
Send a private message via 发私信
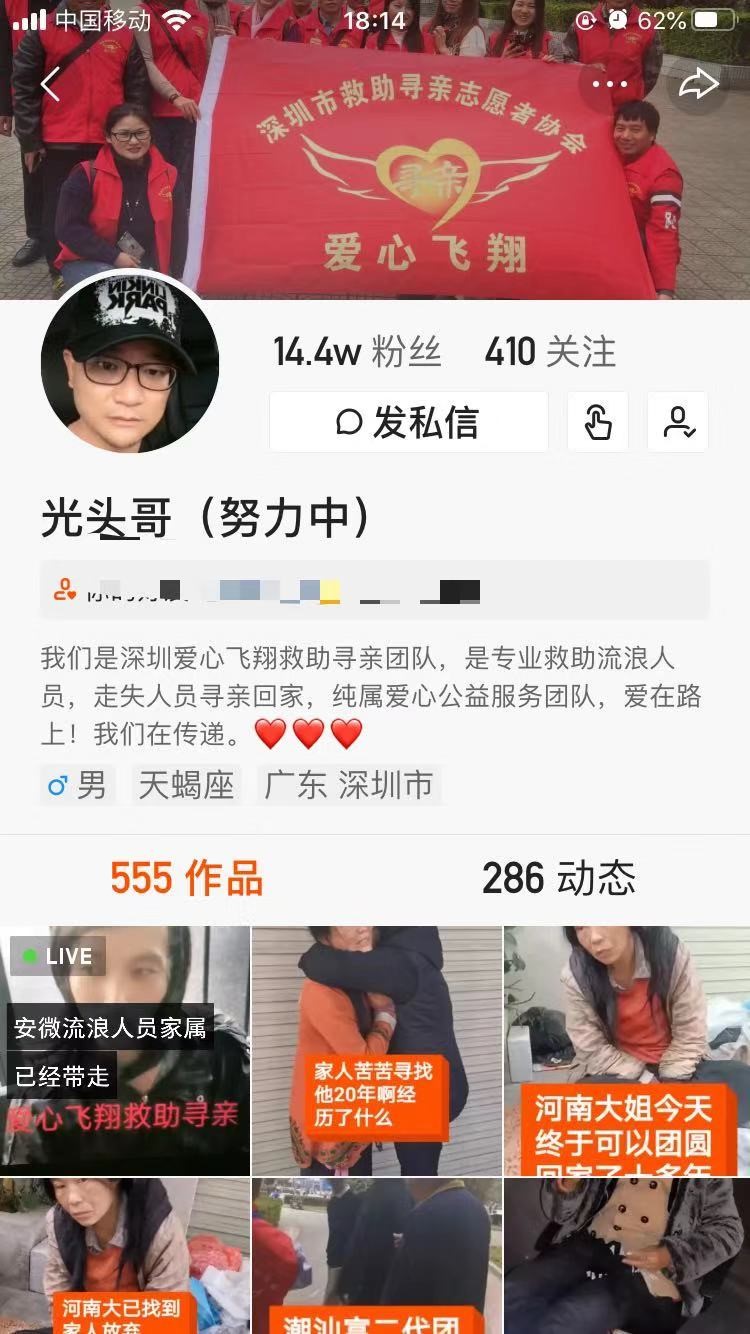(x=408, y=422)
